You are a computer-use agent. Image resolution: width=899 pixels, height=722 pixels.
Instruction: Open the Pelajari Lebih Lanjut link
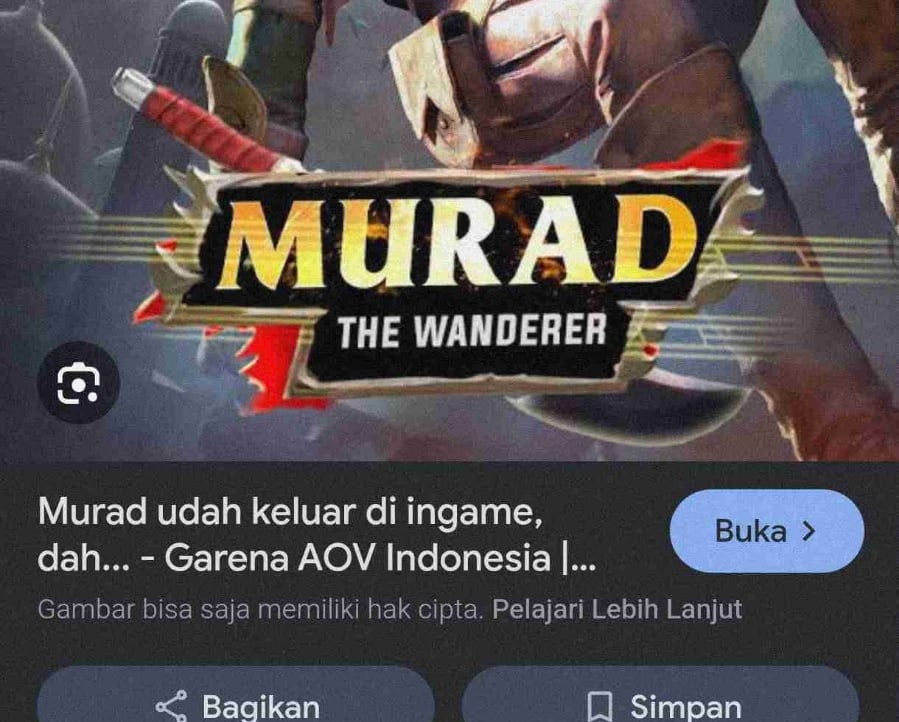tap(617, 609)
